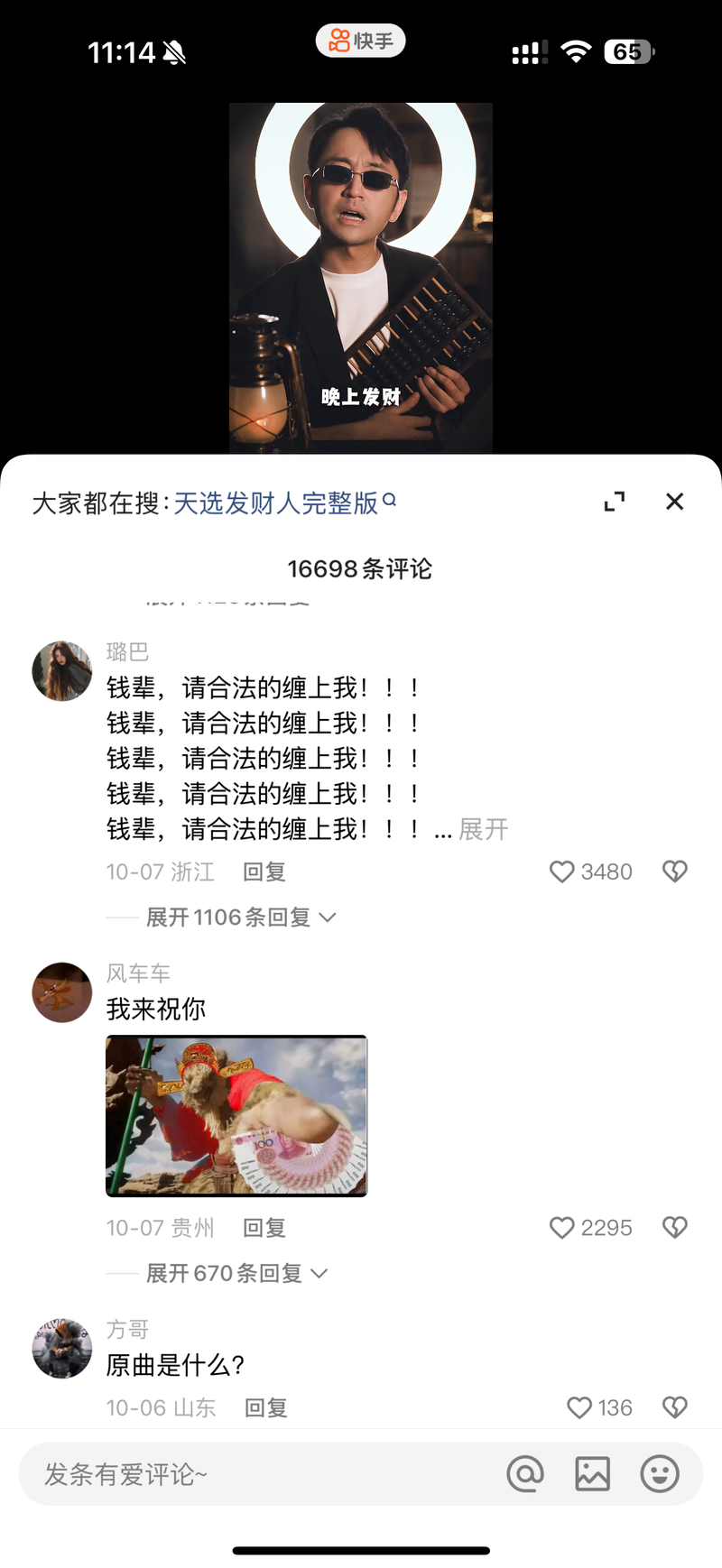The height and width of the screenshot is (1568, 722).
Task: Open 璐巴's profile avatar
Action: (62, 671)
